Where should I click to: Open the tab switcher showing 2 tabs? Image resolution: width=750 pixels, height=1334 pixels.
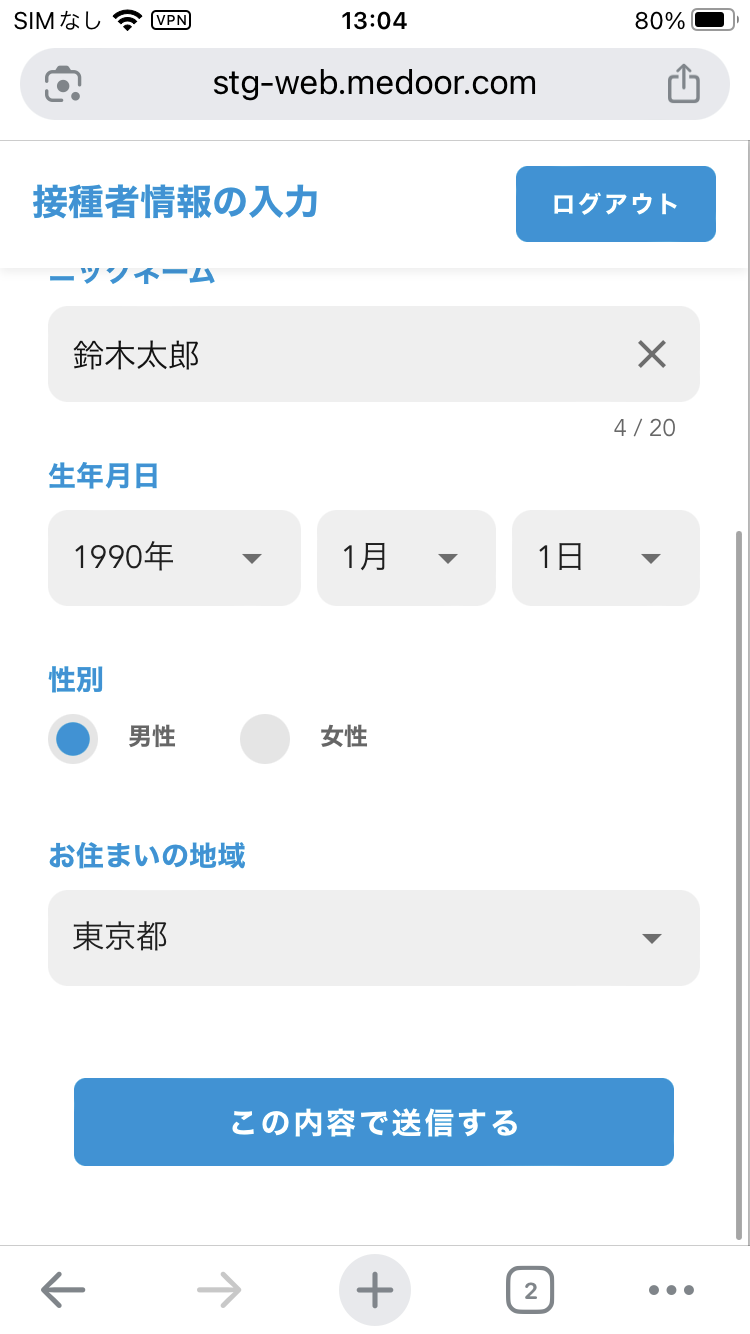click(530, 1289)
